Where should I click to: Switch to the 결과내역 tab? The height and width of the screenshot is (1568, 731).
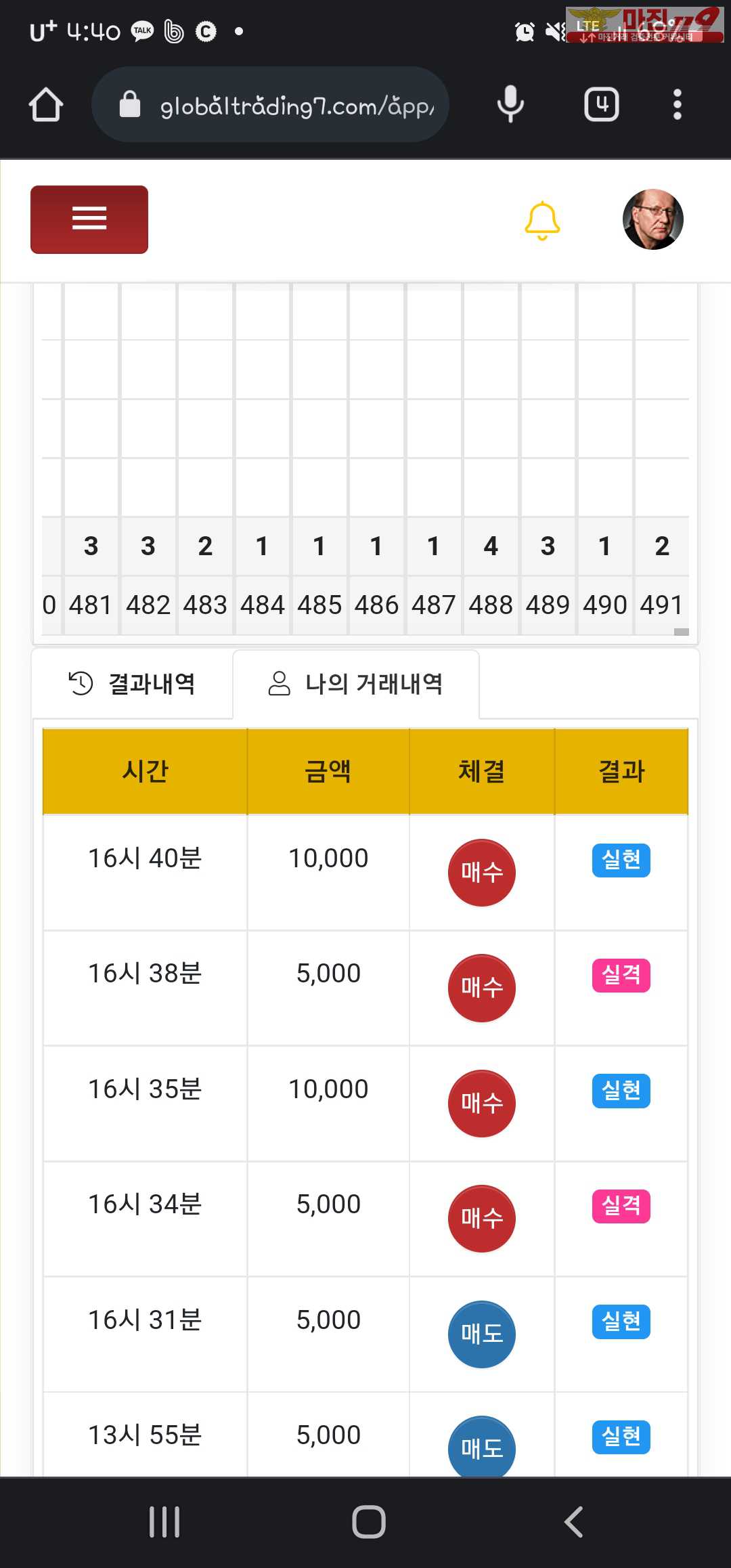(x=132, y=684)
